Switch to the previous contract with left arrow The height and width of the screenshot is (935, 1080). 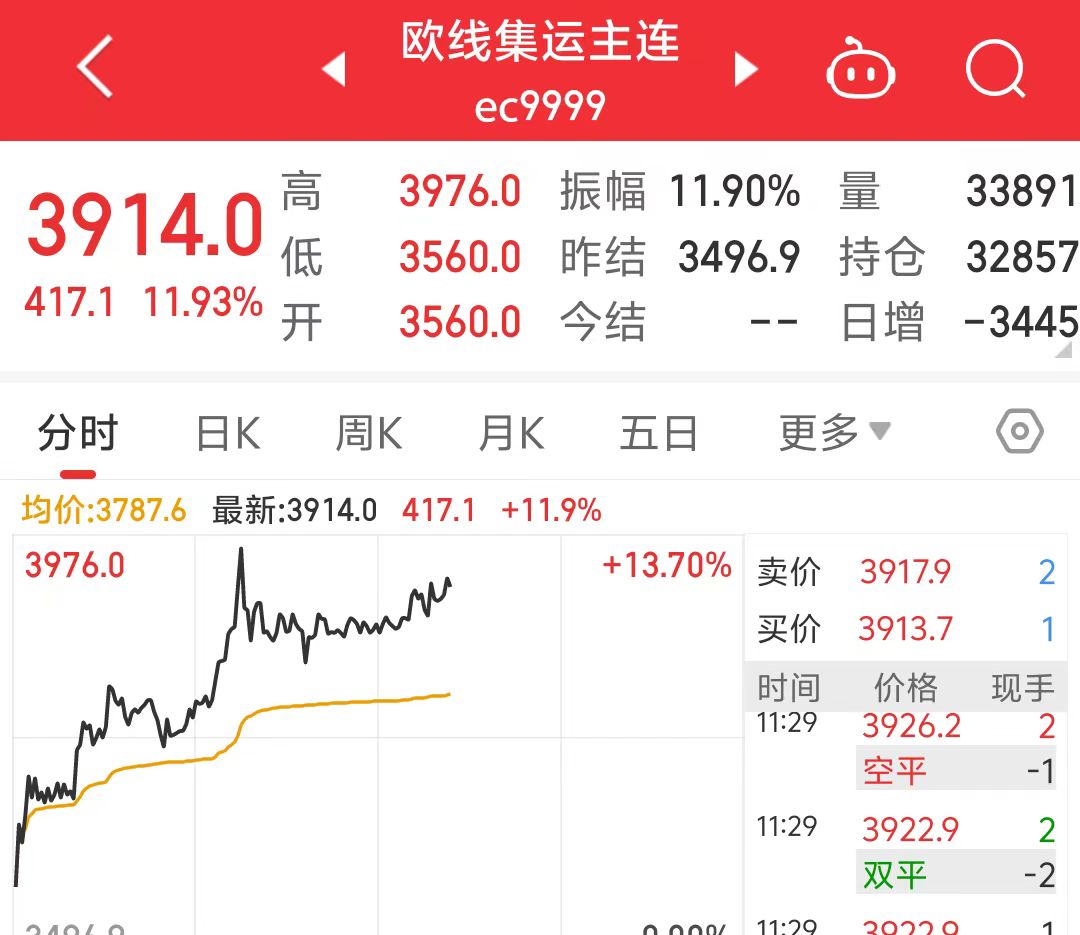[x=333, y=69]
